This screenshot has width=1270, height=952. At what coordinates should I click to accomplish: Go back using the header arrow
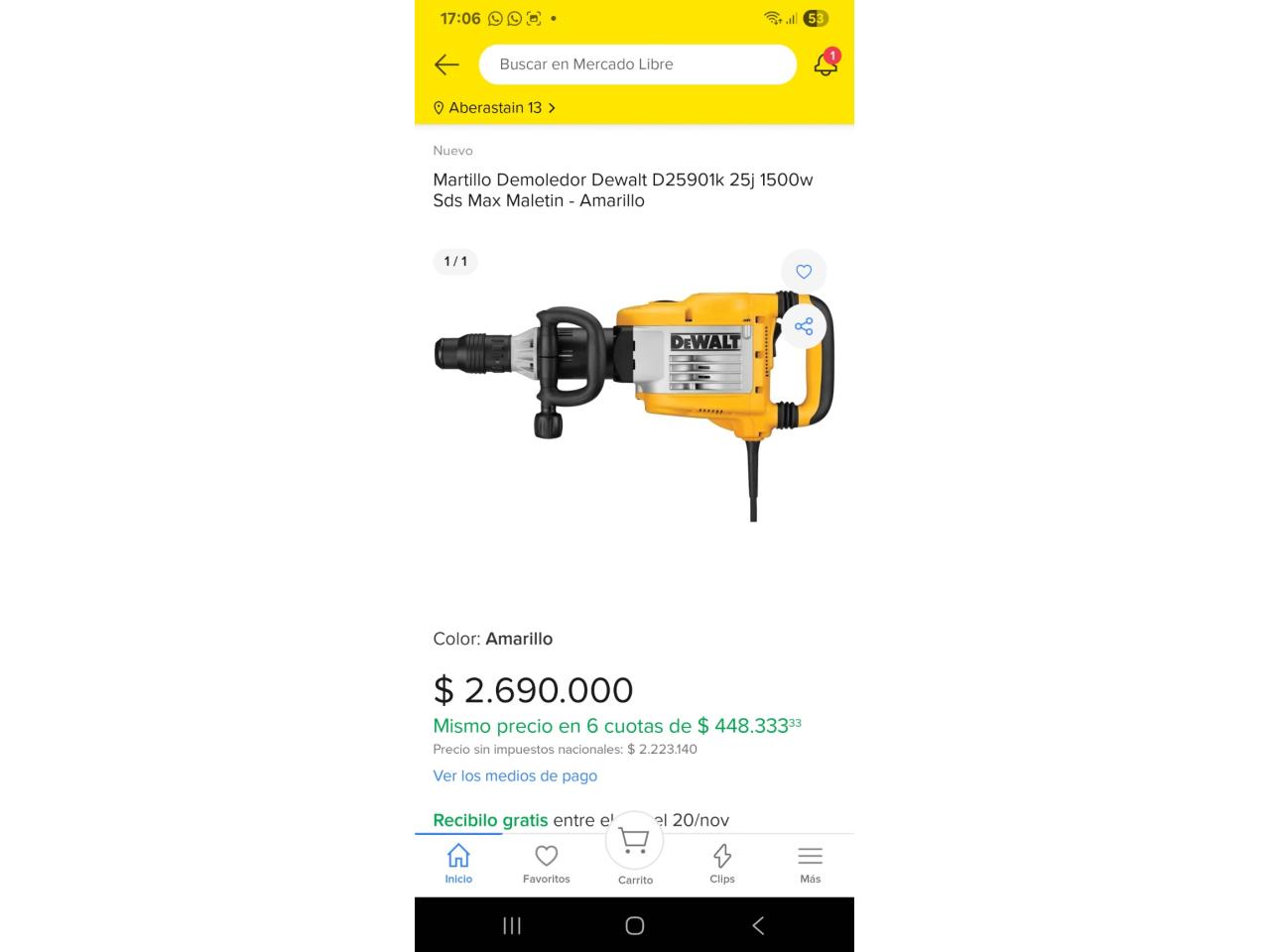[x=446, y=64]
